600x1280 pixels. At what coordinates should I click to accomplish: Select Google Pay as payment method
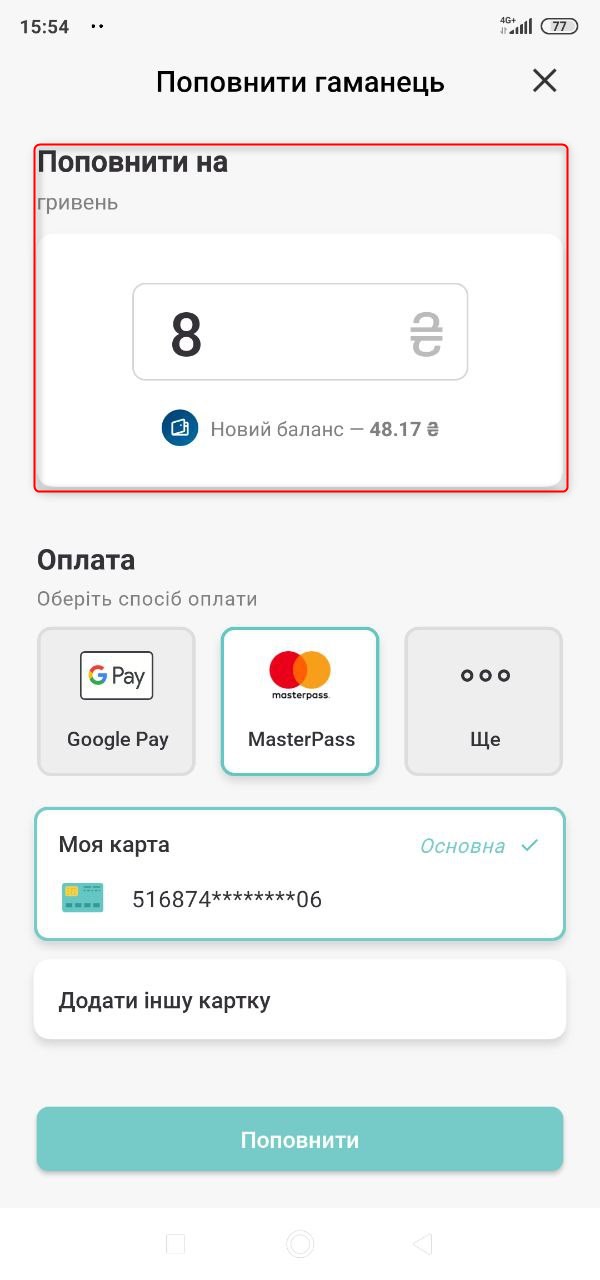116,701
